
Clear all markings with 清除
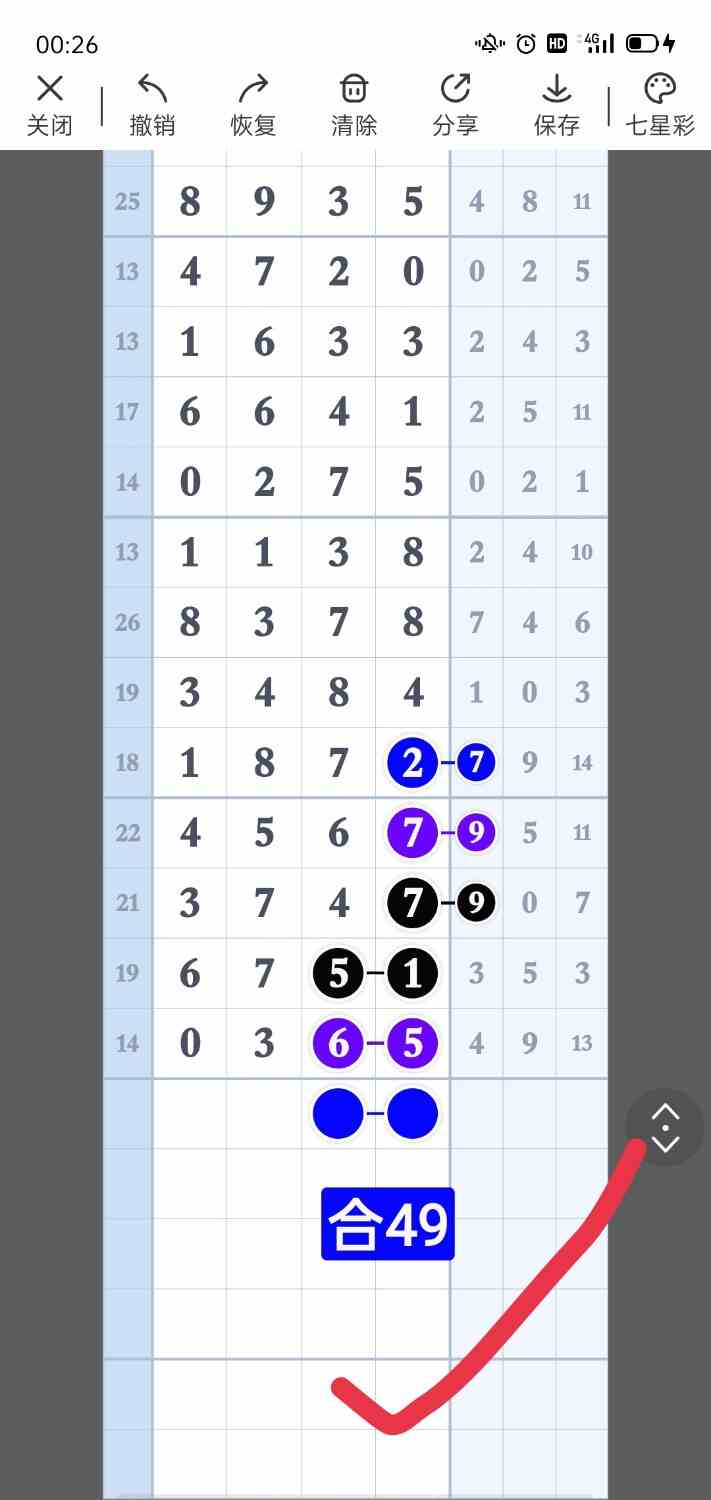(354, 104)
